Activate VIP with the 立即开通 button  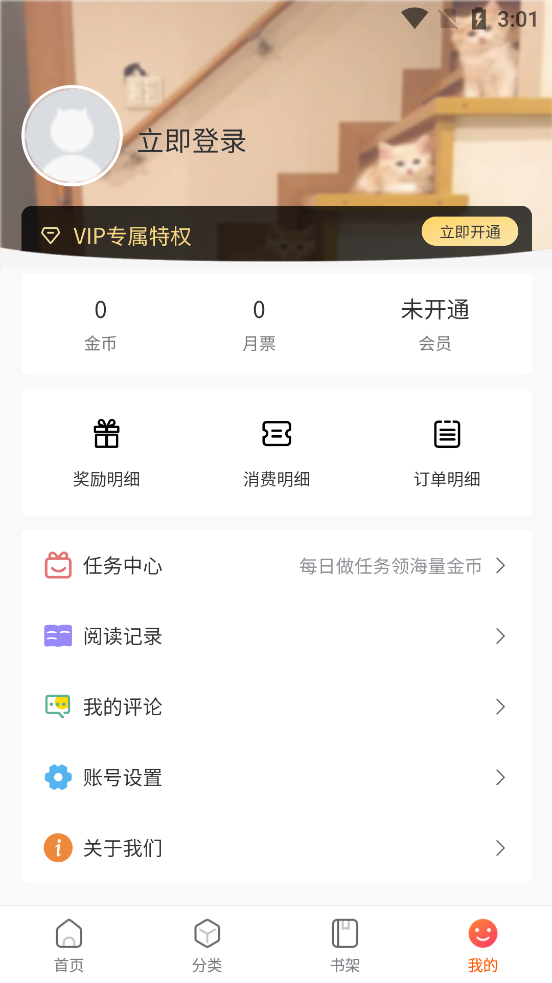point(470,232)
